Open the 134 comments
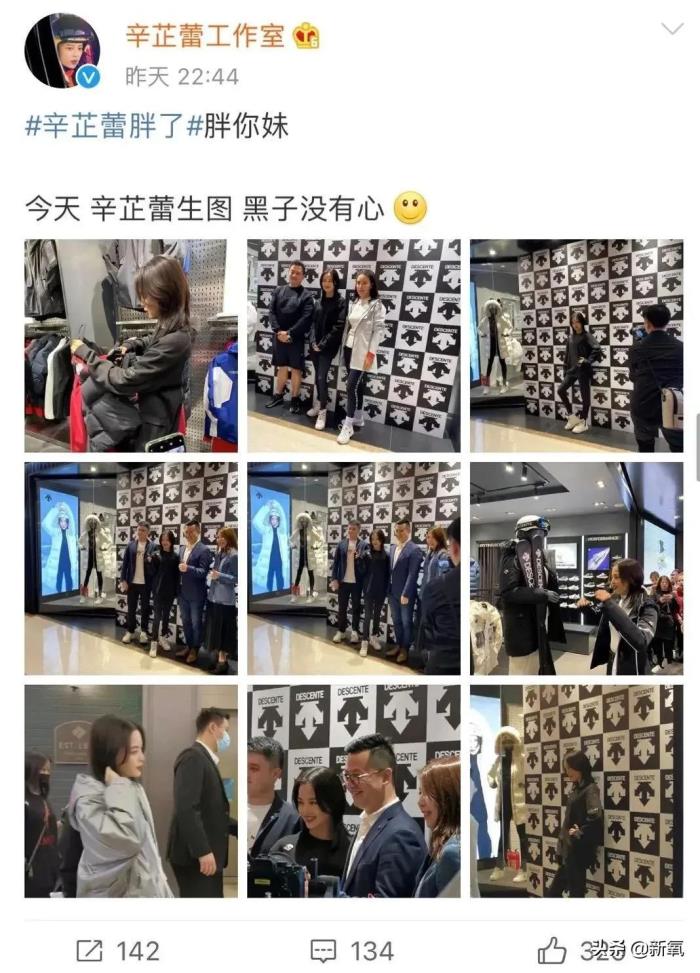The image size is (700, 973). [352, 949]
